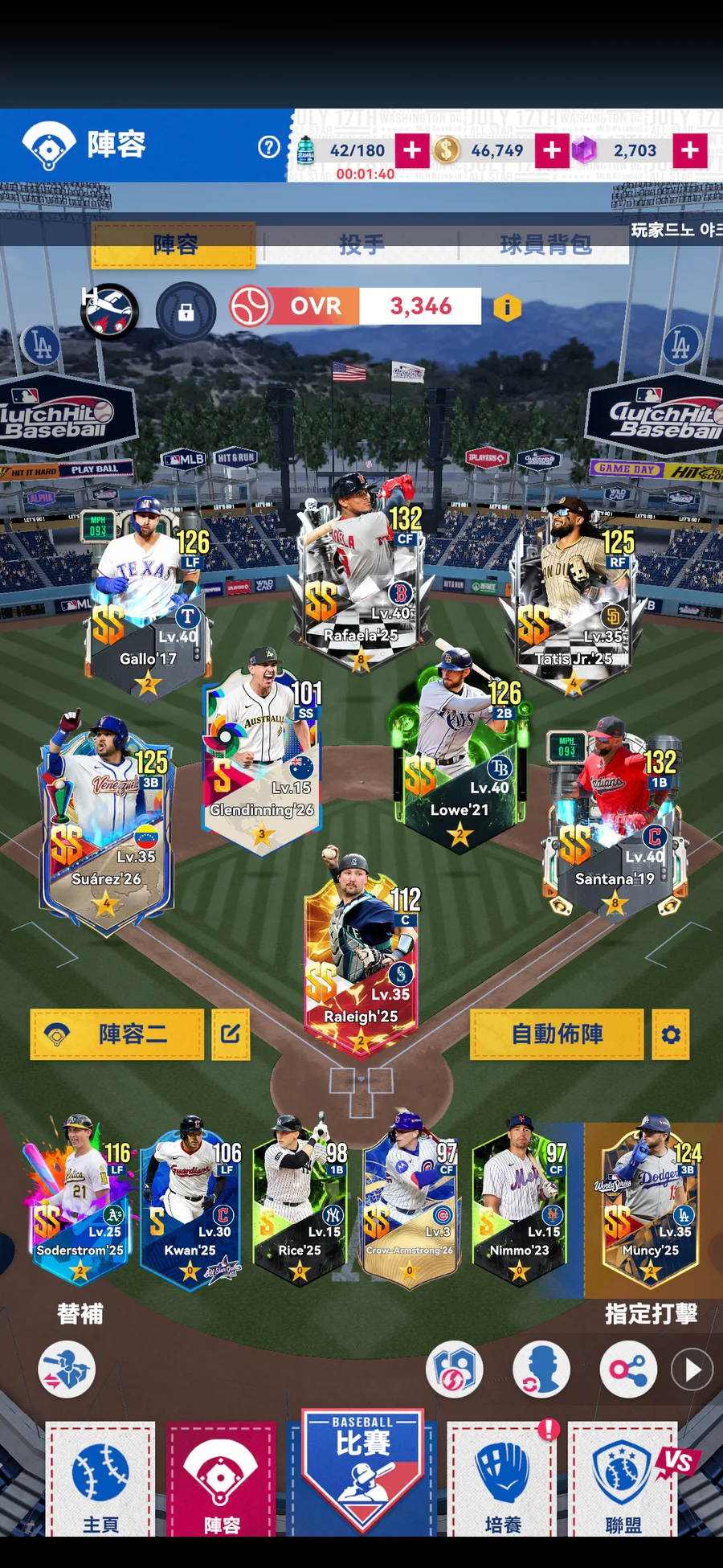Add more gold coins

pos(552,150)
